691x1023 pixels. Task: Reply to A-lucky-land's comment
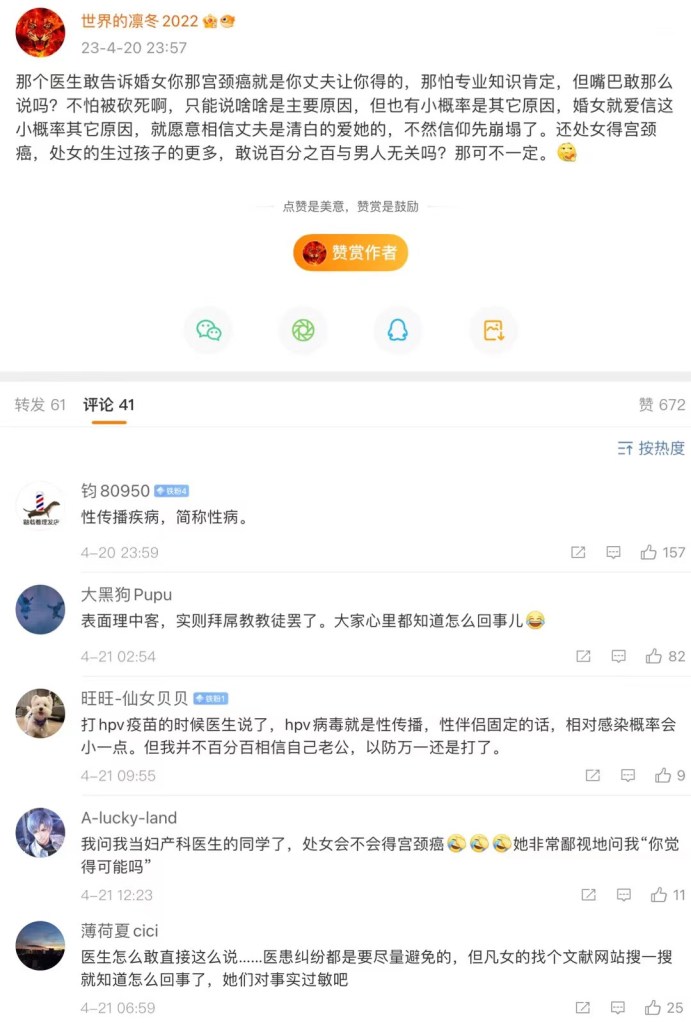(x=623, y=894)
